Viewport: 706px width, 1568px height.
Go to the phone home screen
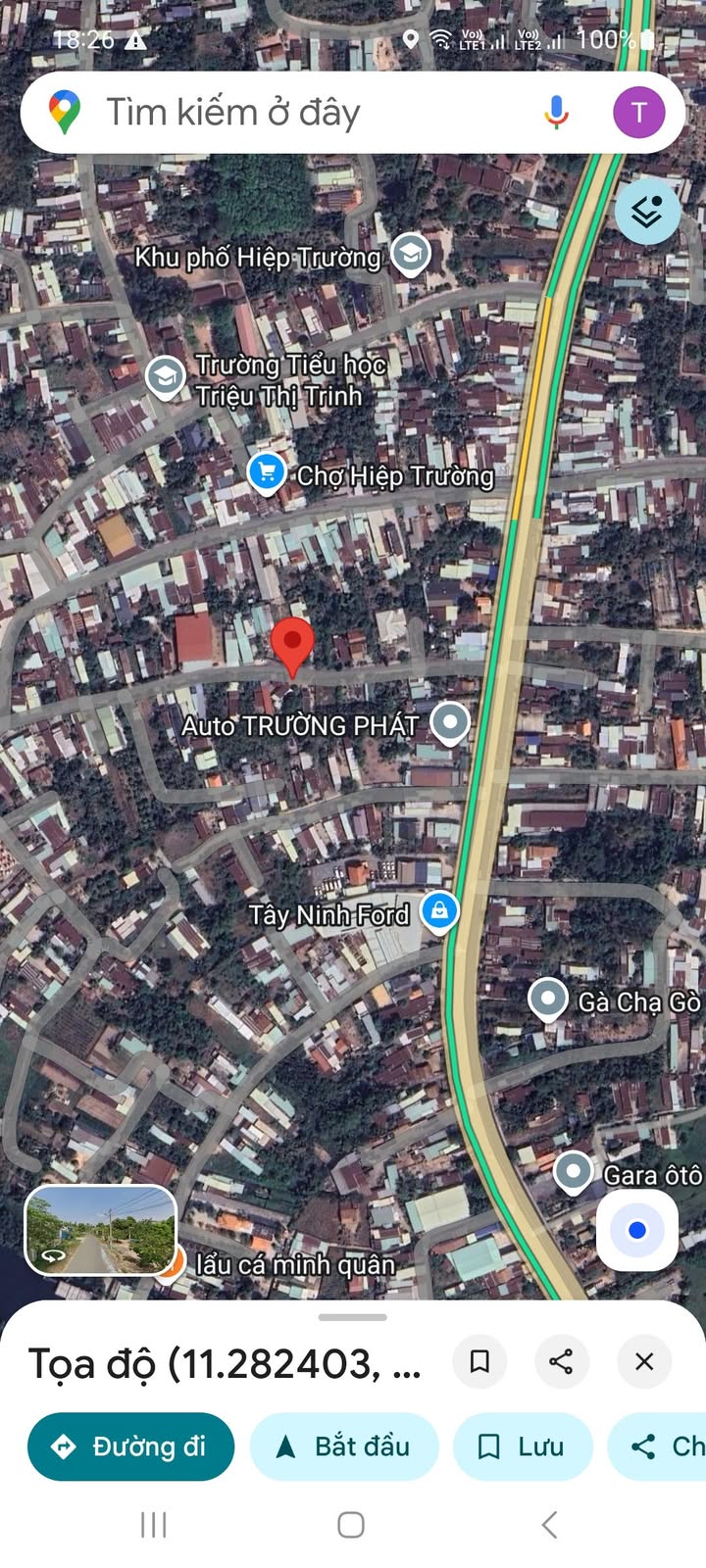coord(351,1524)
